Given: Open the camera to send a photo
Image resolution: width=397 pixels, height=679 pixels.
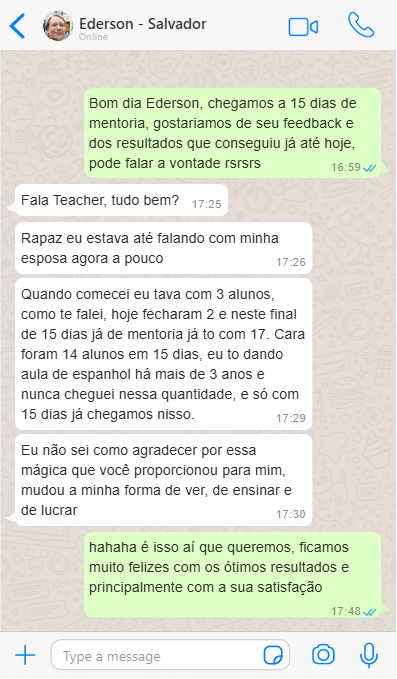Looking at the screenshot, I should coord(323,655).
